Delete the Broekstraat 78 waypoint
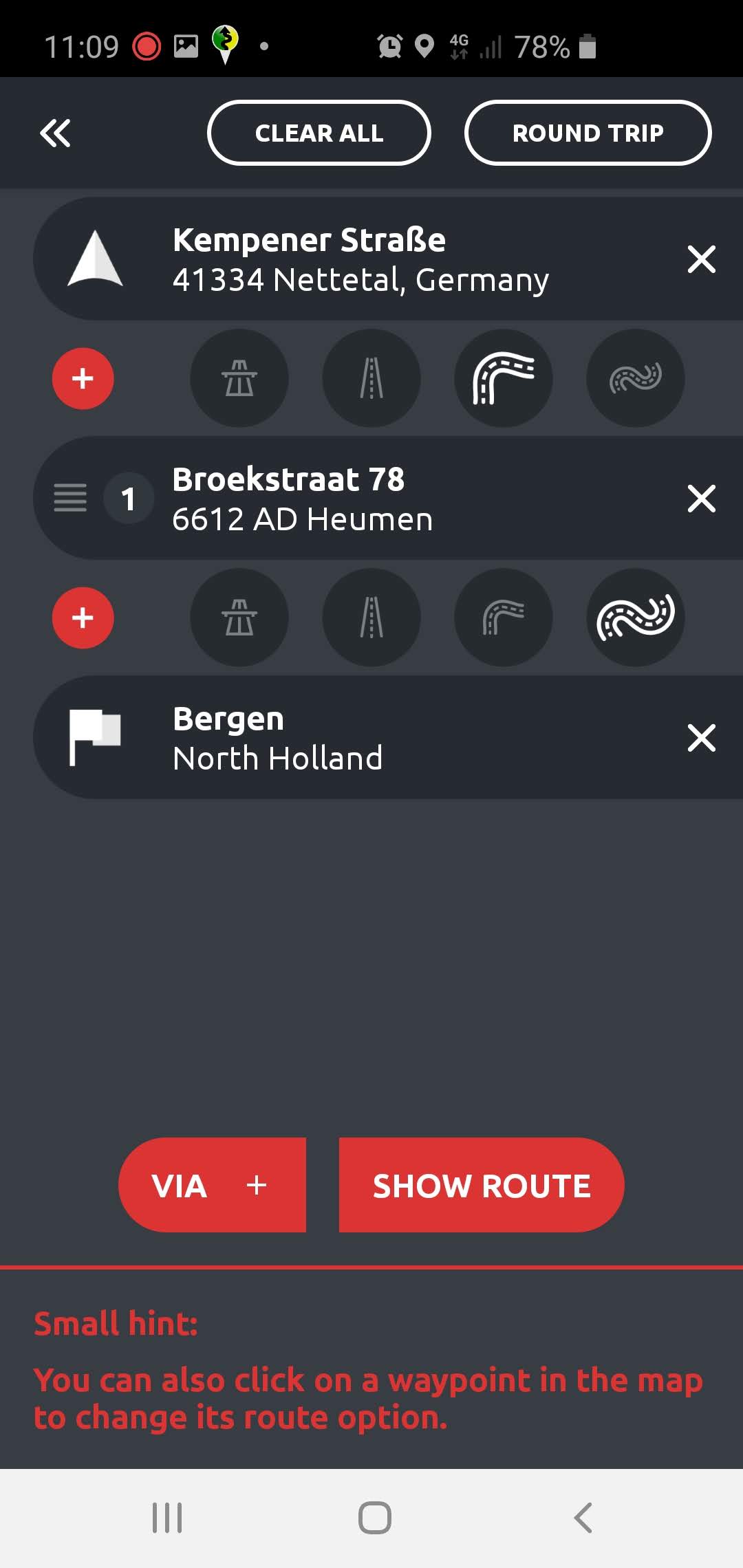Image resolution: width=743 pixels, height=1568 pixels. (701, 499)
